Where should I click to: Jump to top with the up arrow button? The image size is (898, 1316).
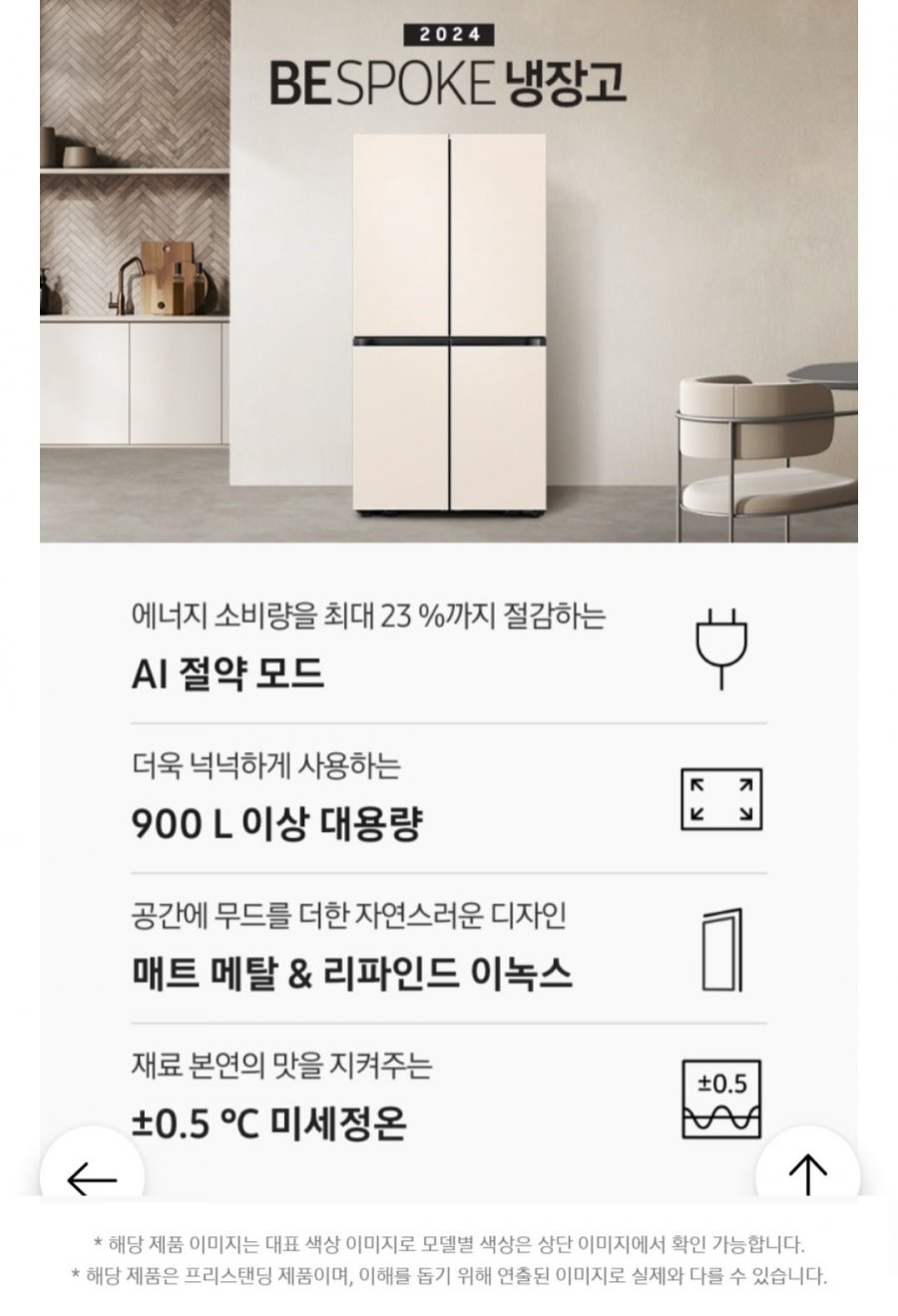(x=807, y=1174)
